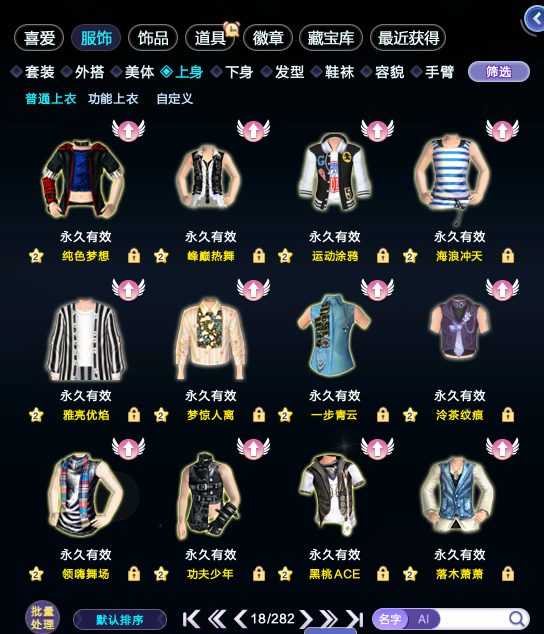Viewport: 544px width, 634px height.
Task: Select the 发型 category
Action: point(283,72)
